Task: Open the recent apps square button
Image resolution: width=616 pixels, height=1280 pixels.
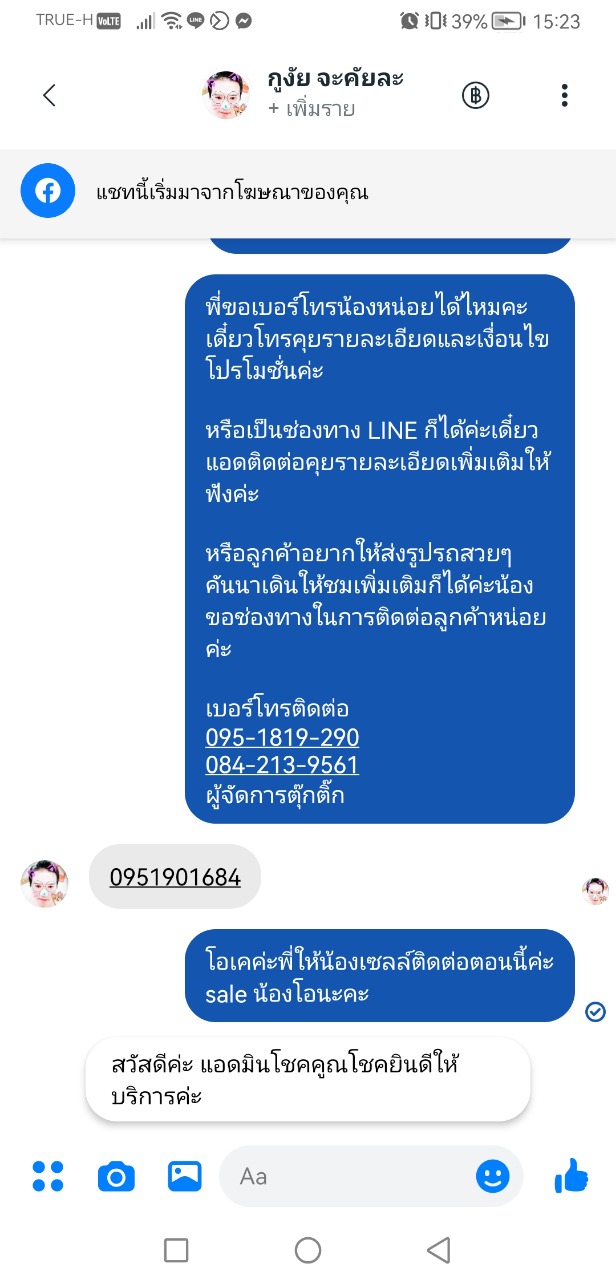Action: (176, 1249)
